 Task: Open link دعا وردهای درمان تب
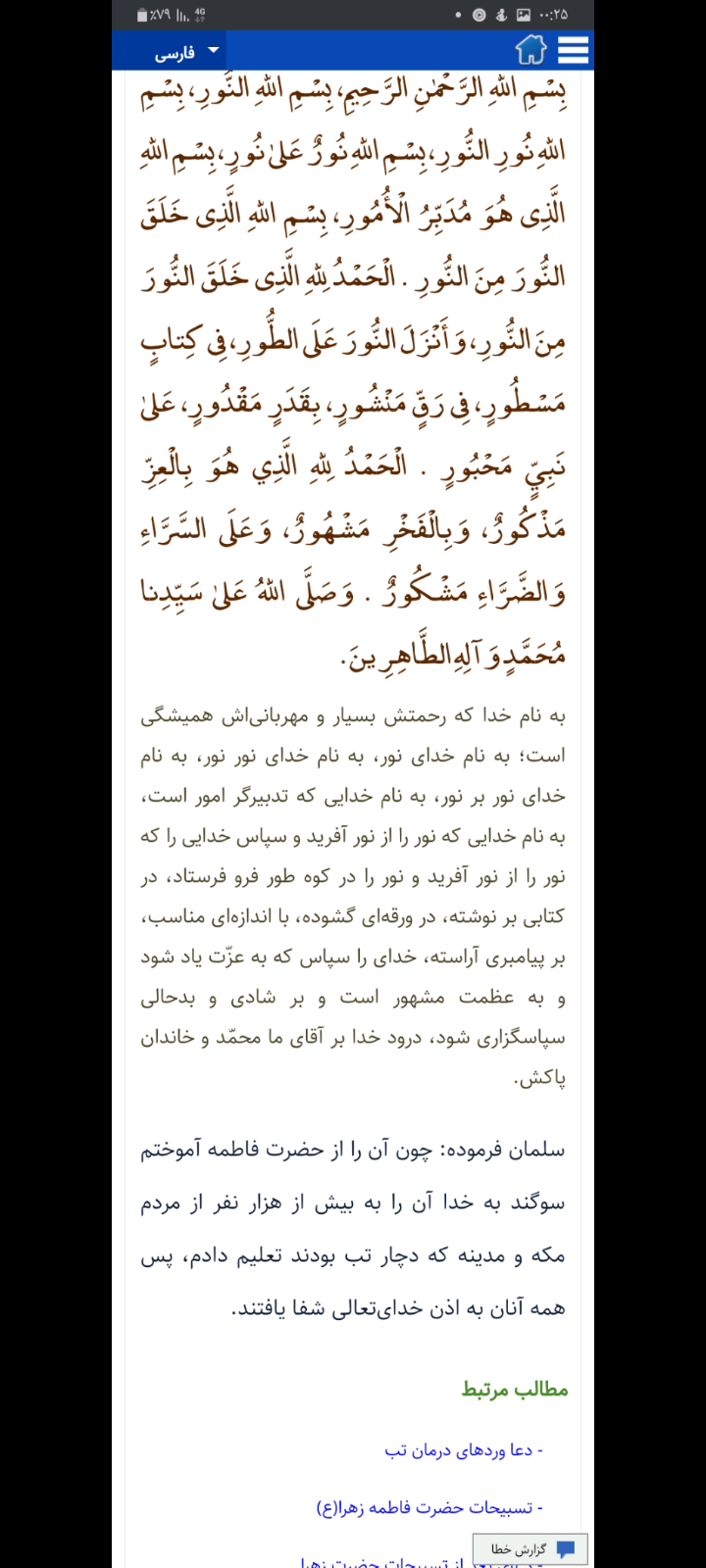click(x=463, y=1450)
